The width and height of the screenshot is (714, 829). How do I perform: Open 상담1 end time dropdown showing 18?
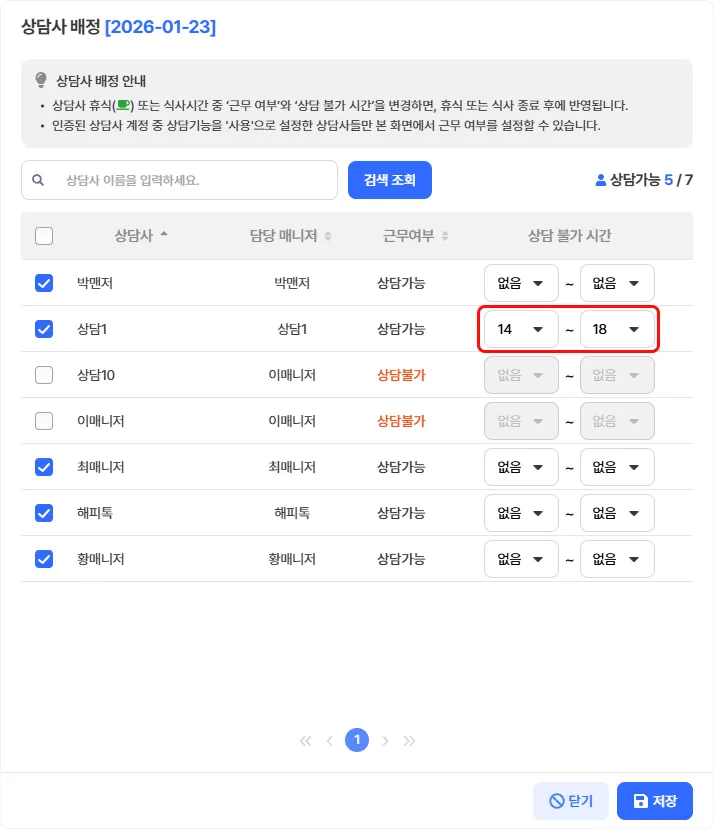click(617, 329)
